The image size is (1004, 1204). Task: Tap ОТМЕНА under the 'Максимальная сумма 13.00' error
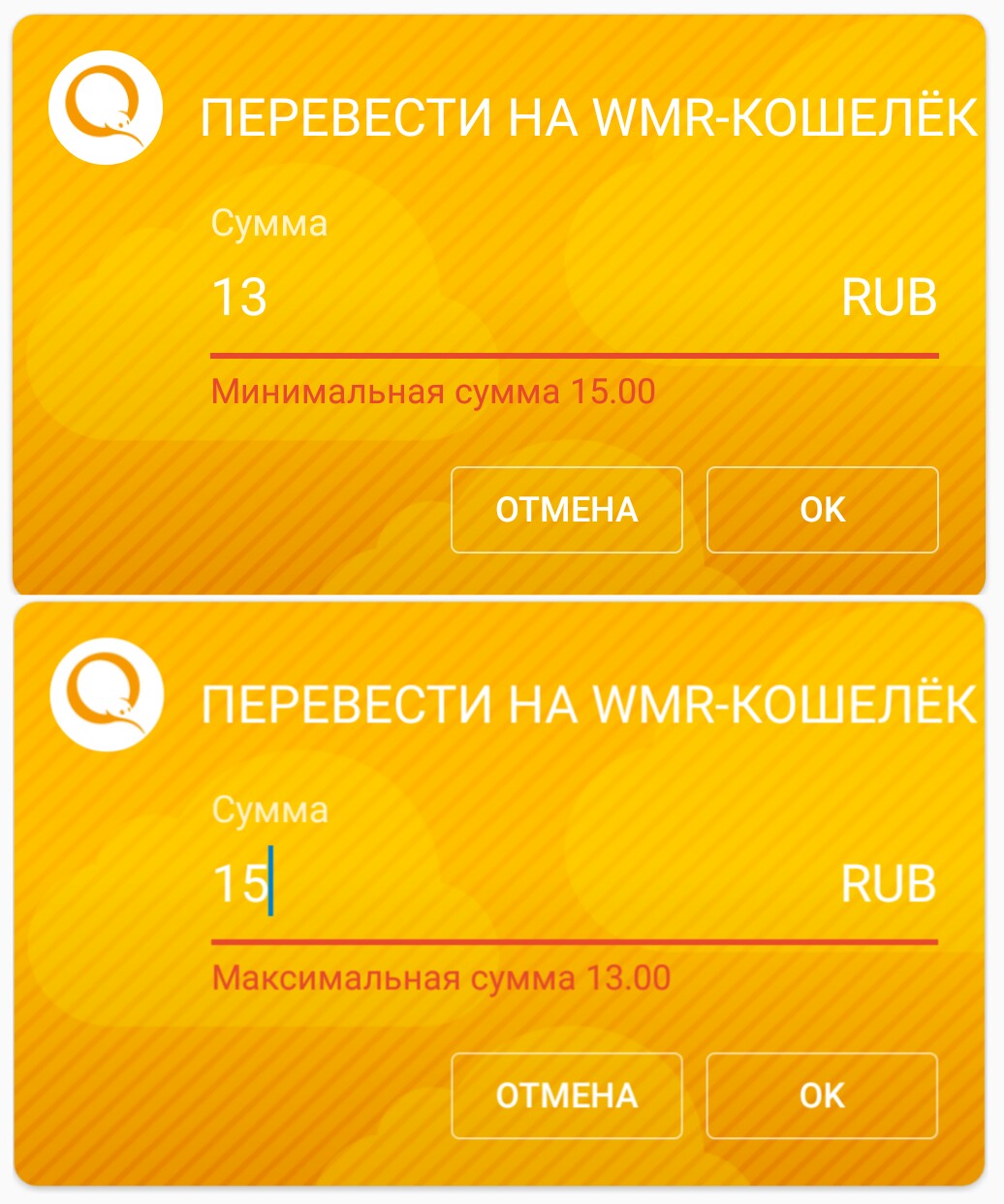567,1095
